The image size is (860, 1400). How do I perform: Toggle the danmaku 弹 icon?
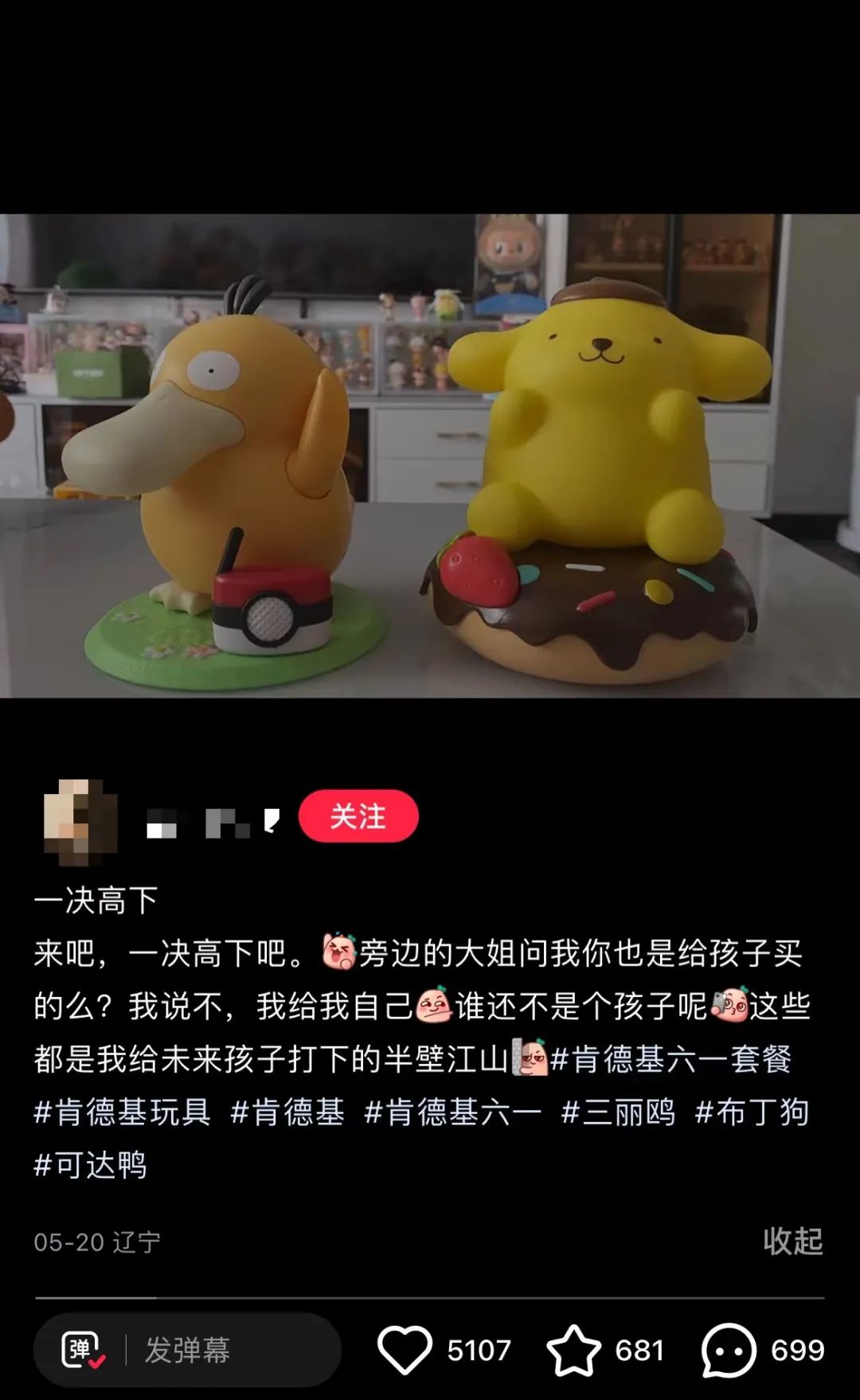coord(83,1350)
